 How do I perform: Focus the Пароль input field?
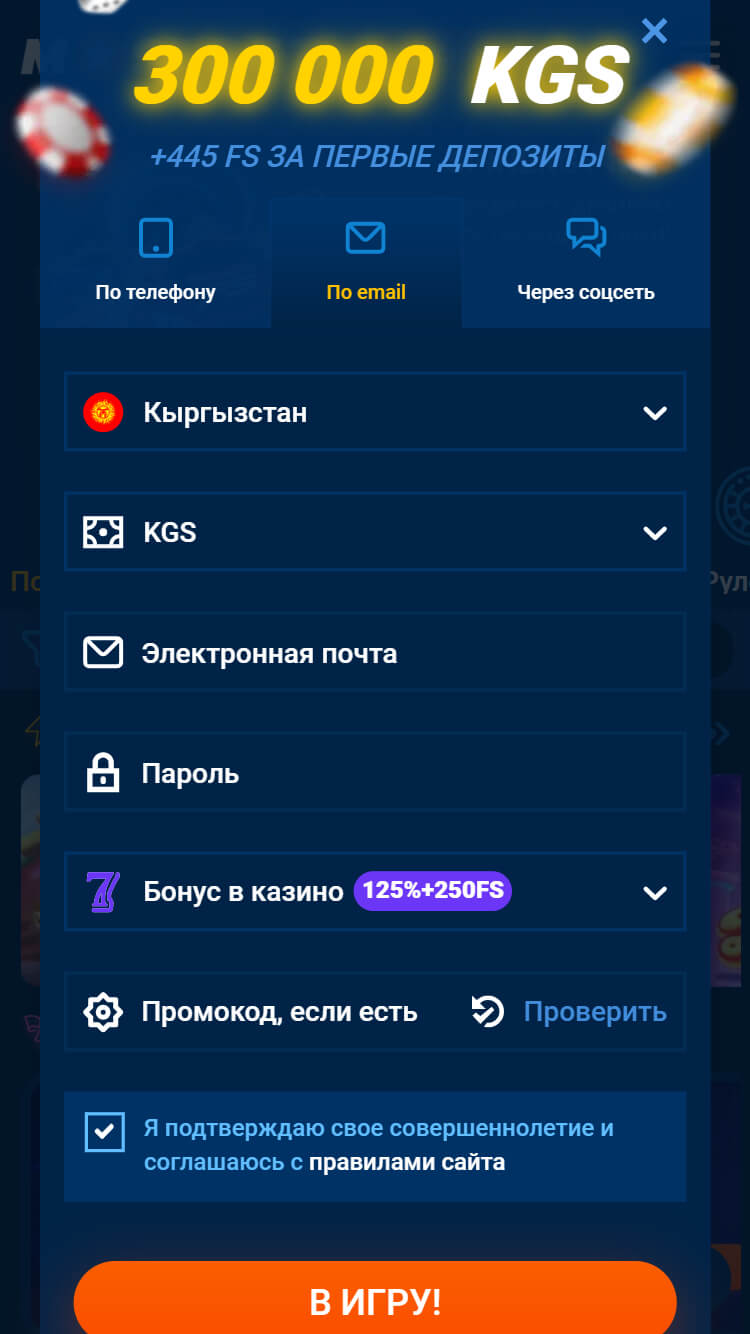[x=374, y=773]
